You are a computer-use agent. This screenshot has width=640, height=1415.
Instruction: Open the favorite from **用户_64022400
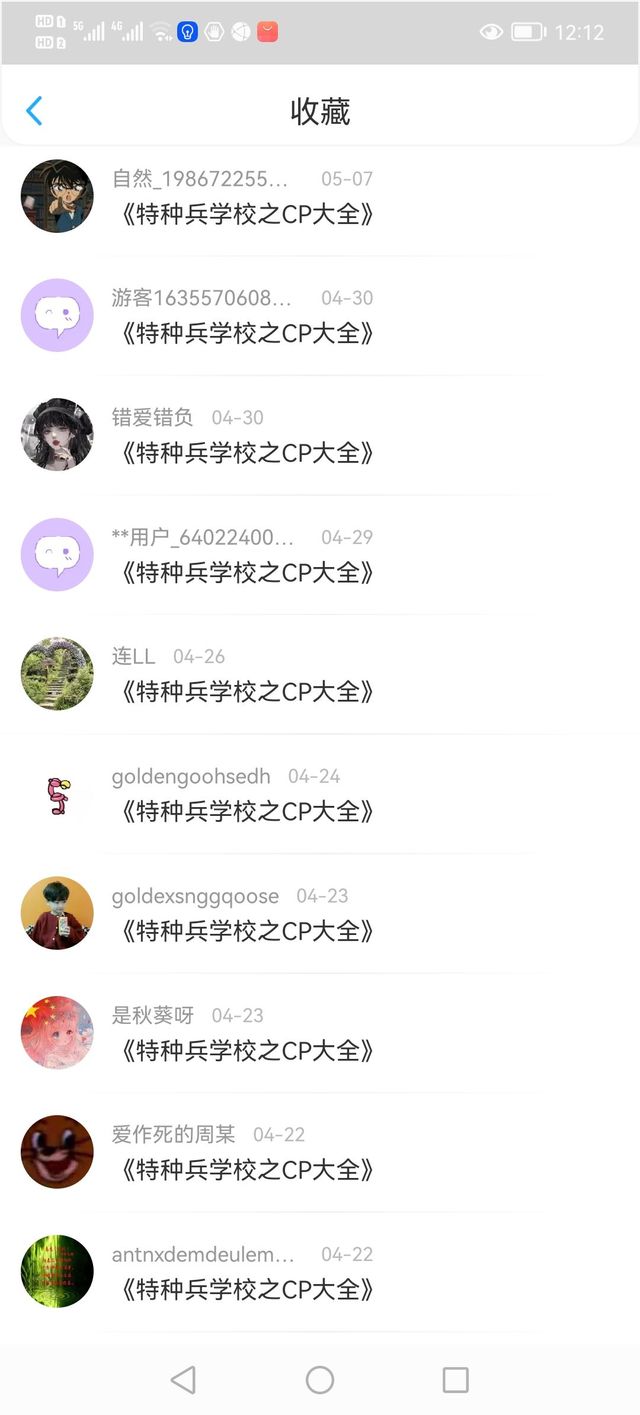[x=246, y=573]
